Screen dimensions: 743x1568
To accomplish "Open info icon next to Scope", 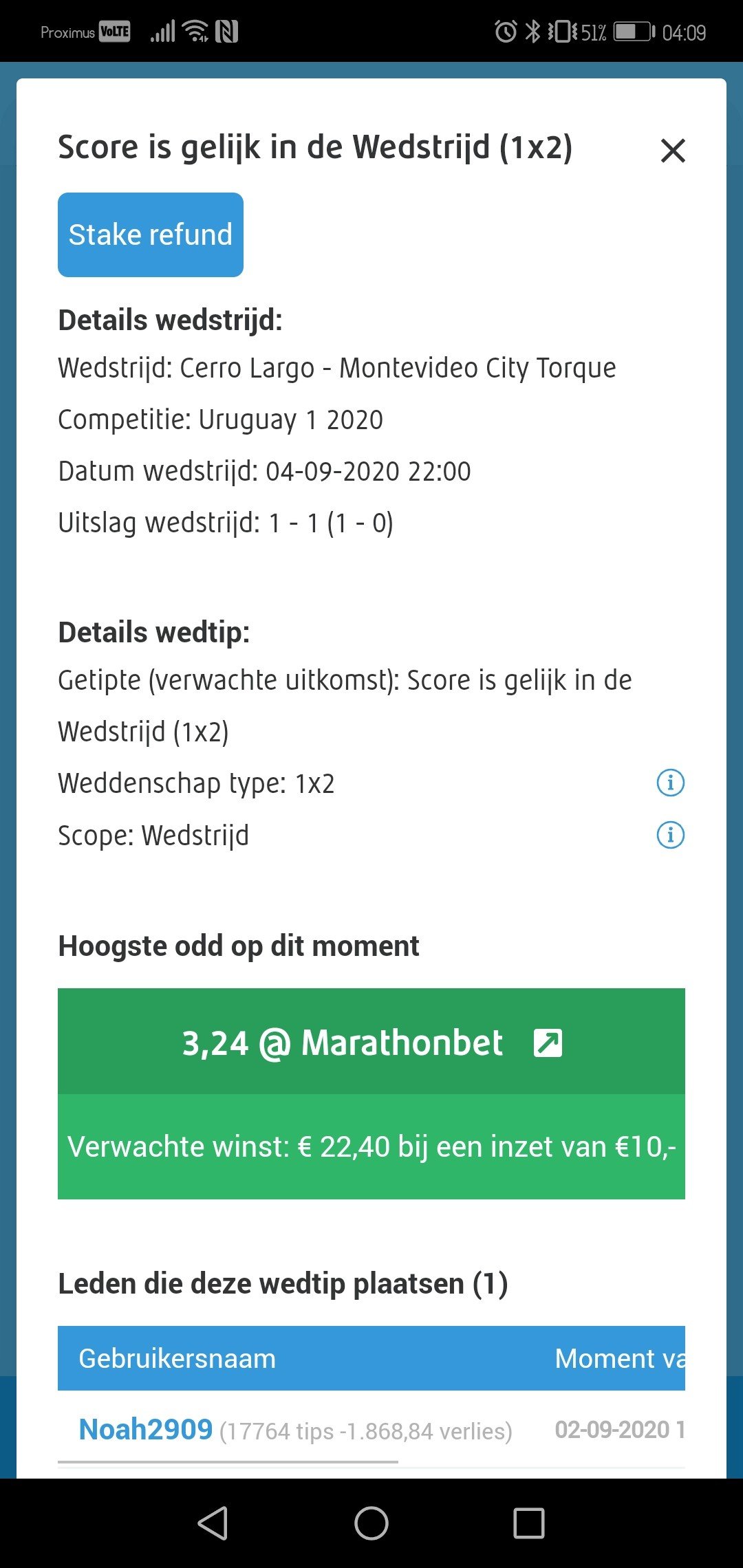I will pos(671,835).
